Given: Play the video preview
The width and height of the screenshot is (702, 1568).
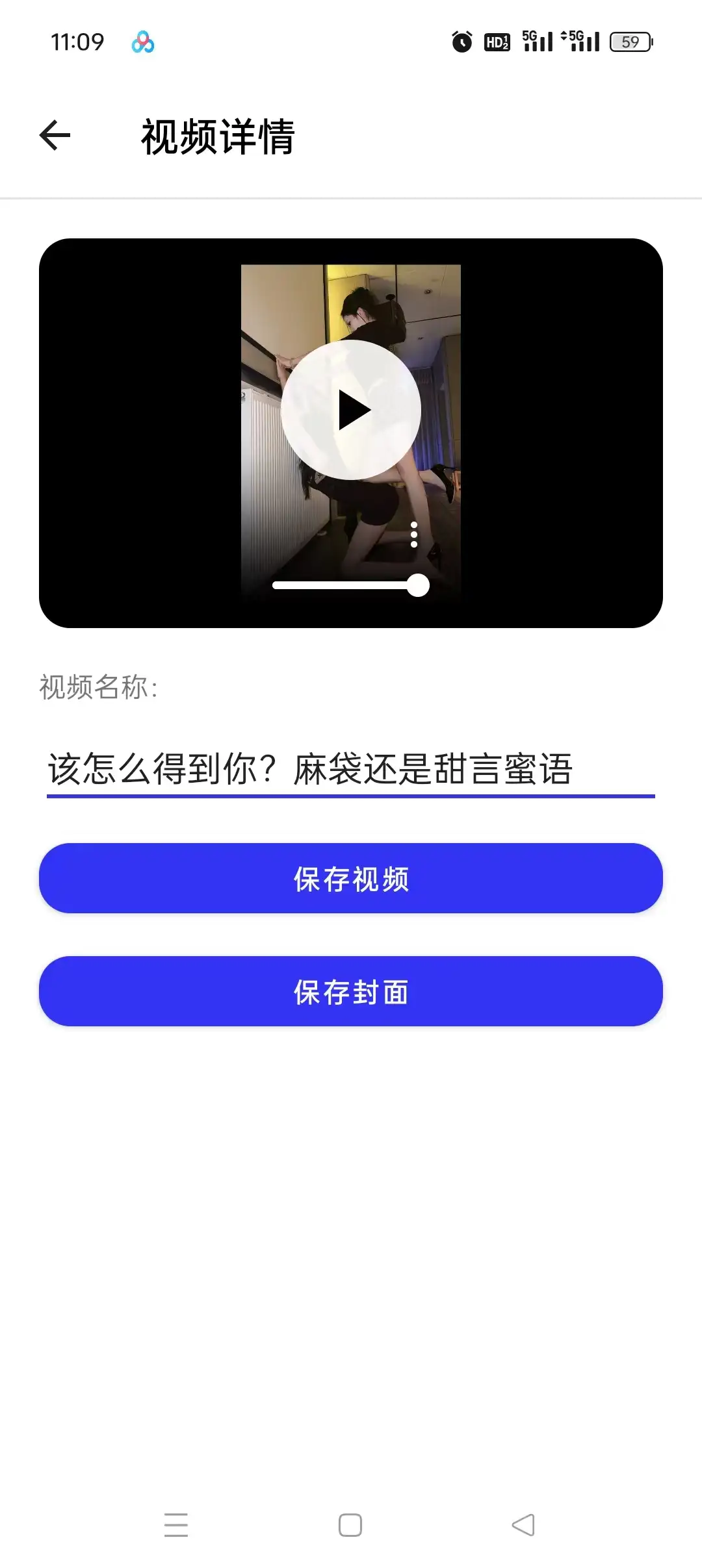Looking at the screenshot, I should 351,408.
